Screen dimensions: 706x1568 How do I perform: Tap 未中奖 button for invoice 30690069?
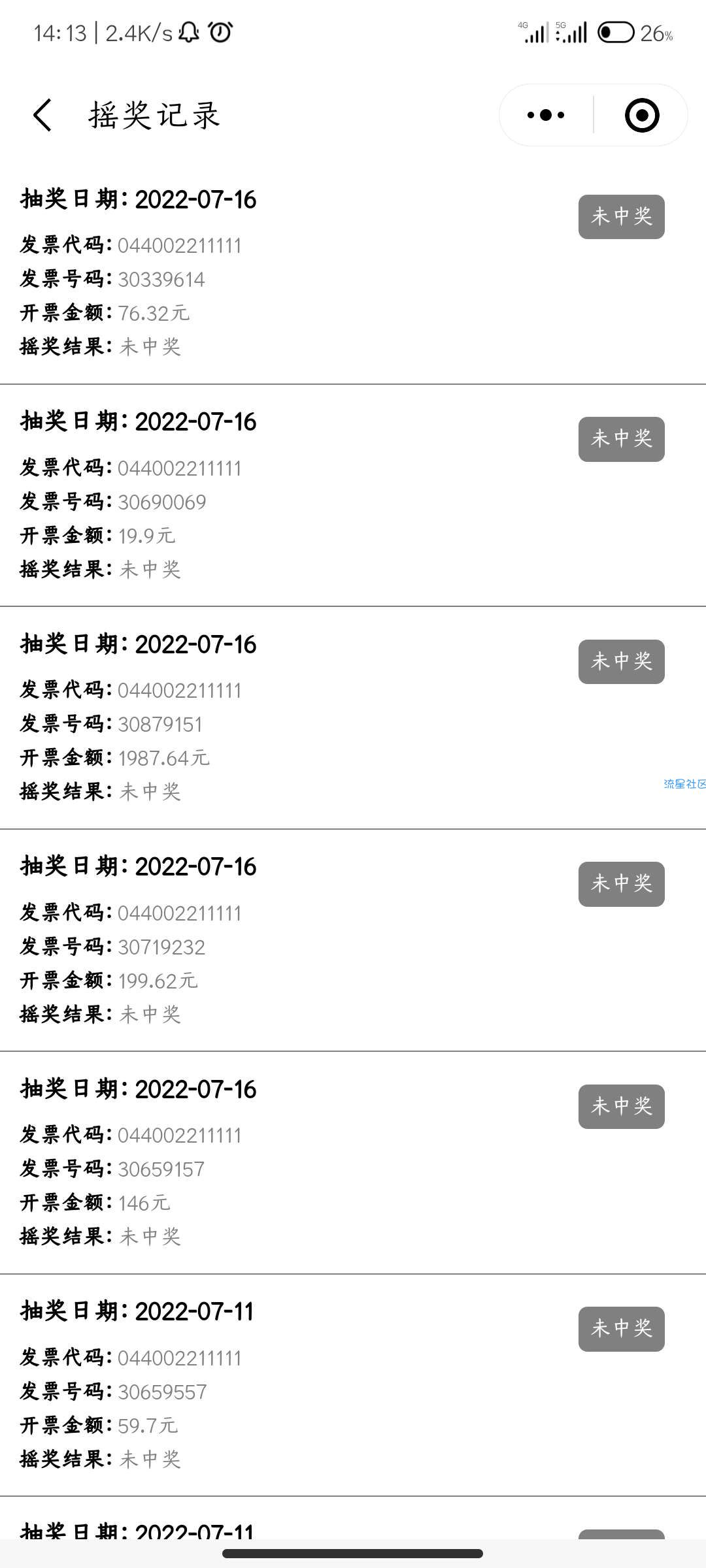click(621, 439)
